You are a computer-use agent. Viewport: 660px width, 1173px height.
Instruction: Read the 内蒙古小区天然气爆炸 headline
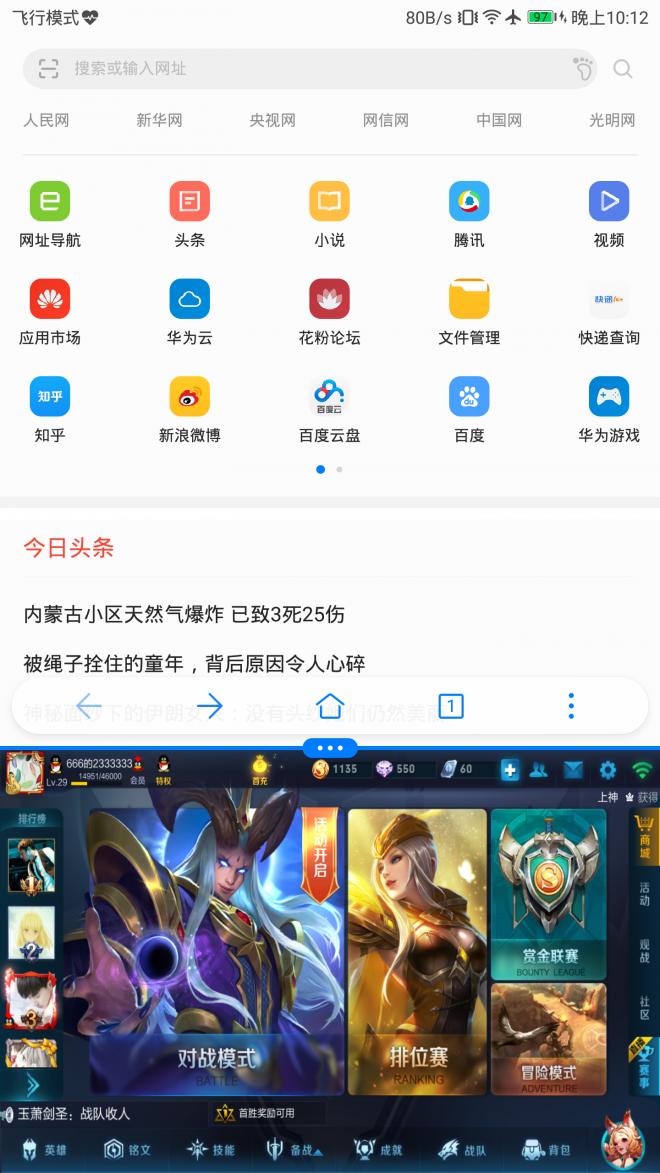coord(184,614)
